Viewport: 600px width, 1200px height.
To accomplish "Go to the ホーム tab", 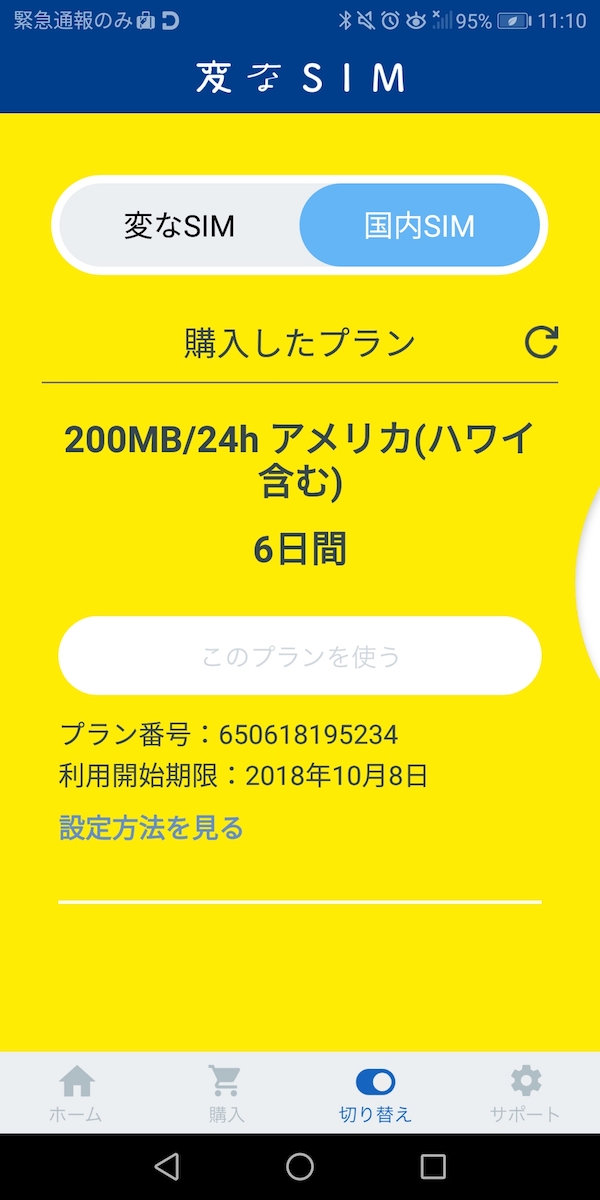I will (76, 1092).
